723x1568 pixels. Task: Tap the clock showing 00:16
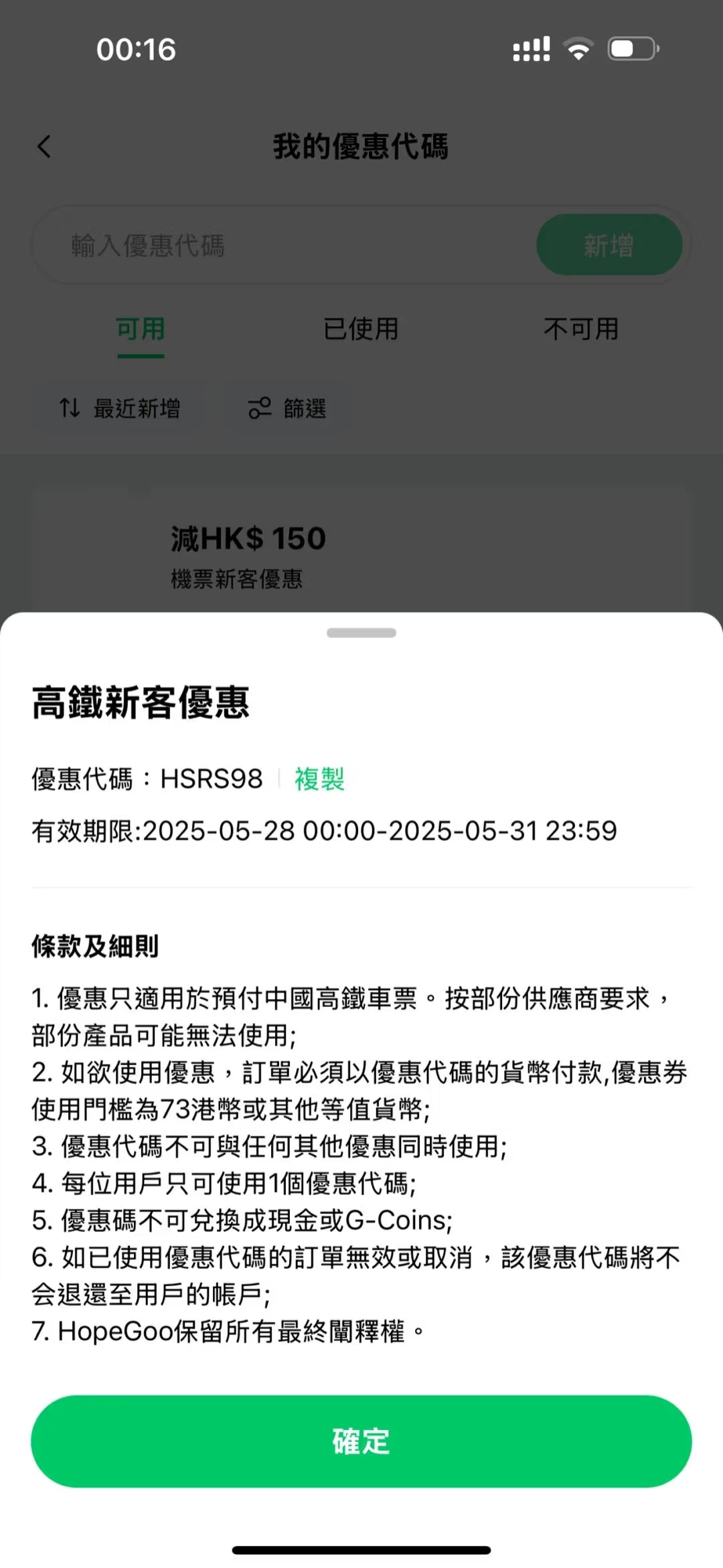[x=137, y=48]
